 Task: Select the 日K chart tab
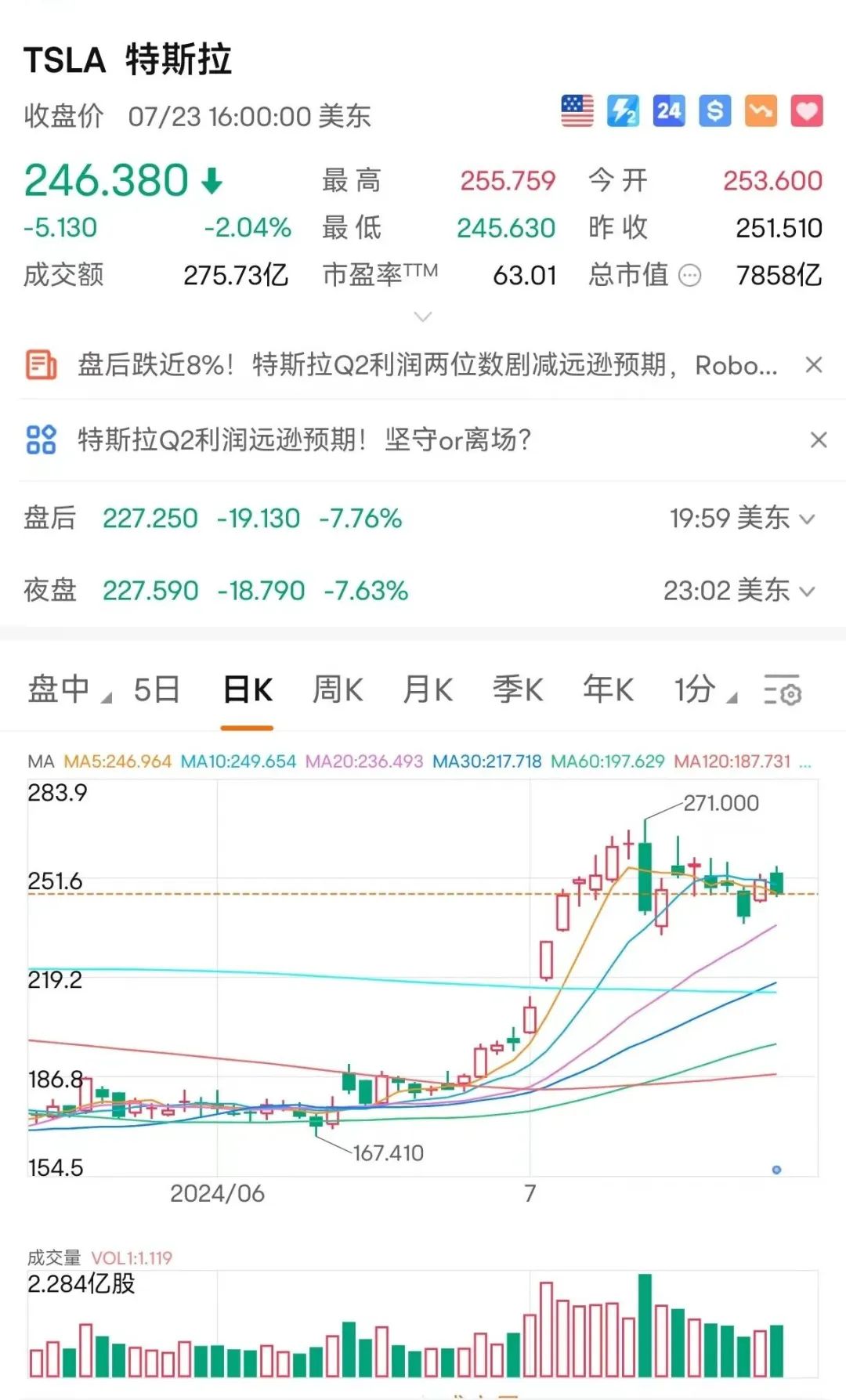pos(248,689)
